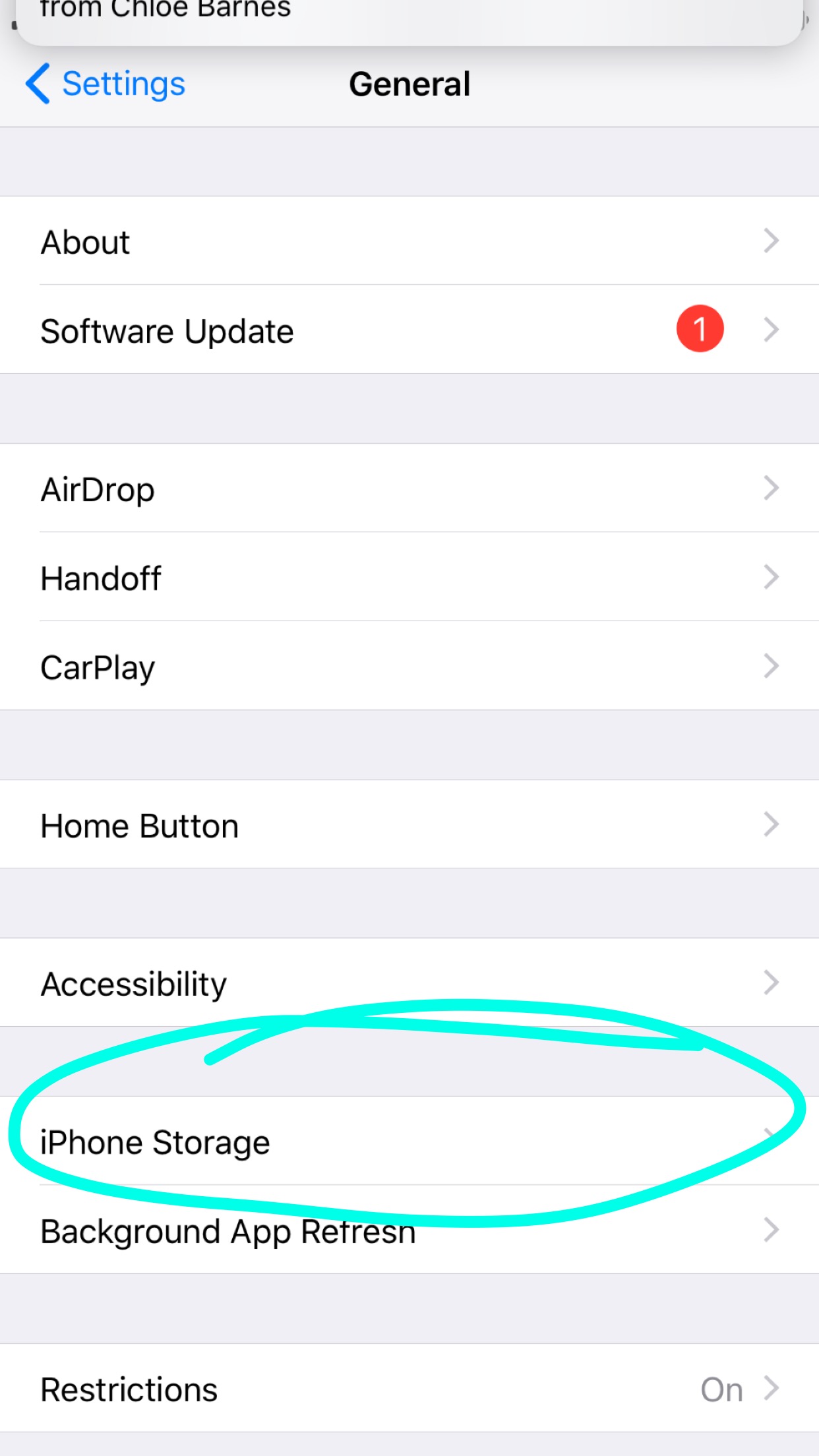Go back to Settings
Image resolution: width=819 pixels, height=1456 pixels.
[x=106, y=84]
